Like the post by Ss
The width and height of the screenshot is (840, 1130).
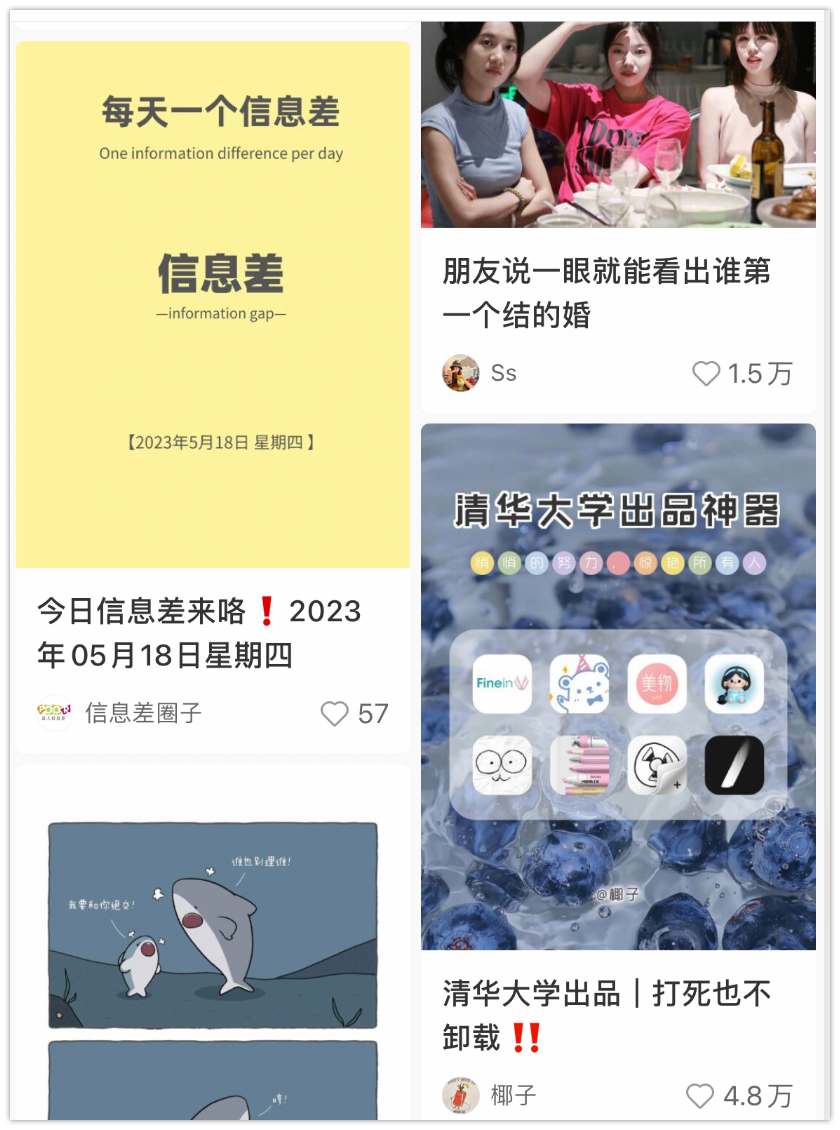(706, 374)
